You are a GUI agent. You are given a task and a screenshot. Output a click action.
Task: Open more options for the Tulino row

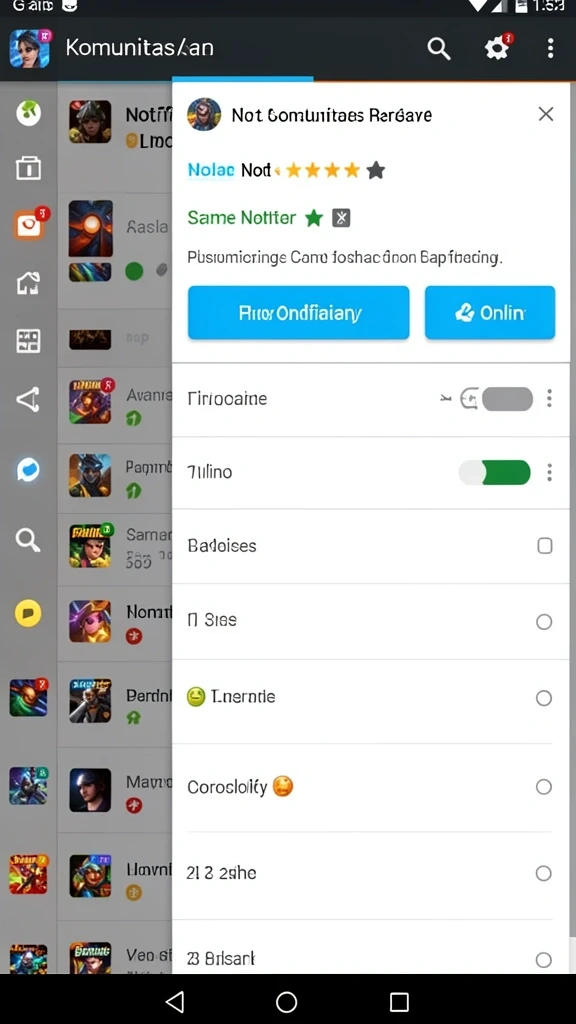550,472
